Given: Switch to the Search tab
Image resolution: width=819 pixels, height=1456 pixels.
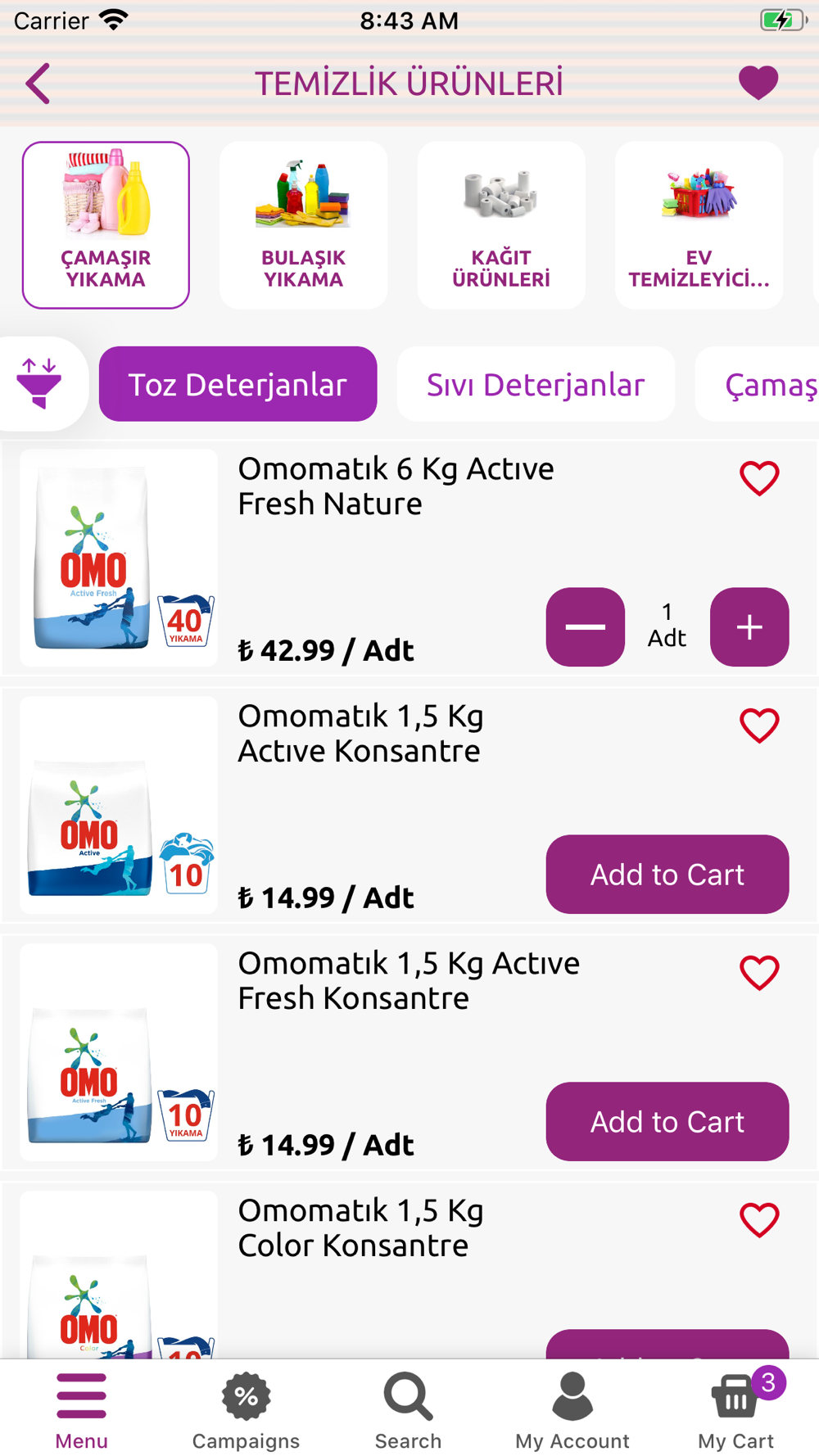Looking at the screenshot, I should coord(408,1410).
